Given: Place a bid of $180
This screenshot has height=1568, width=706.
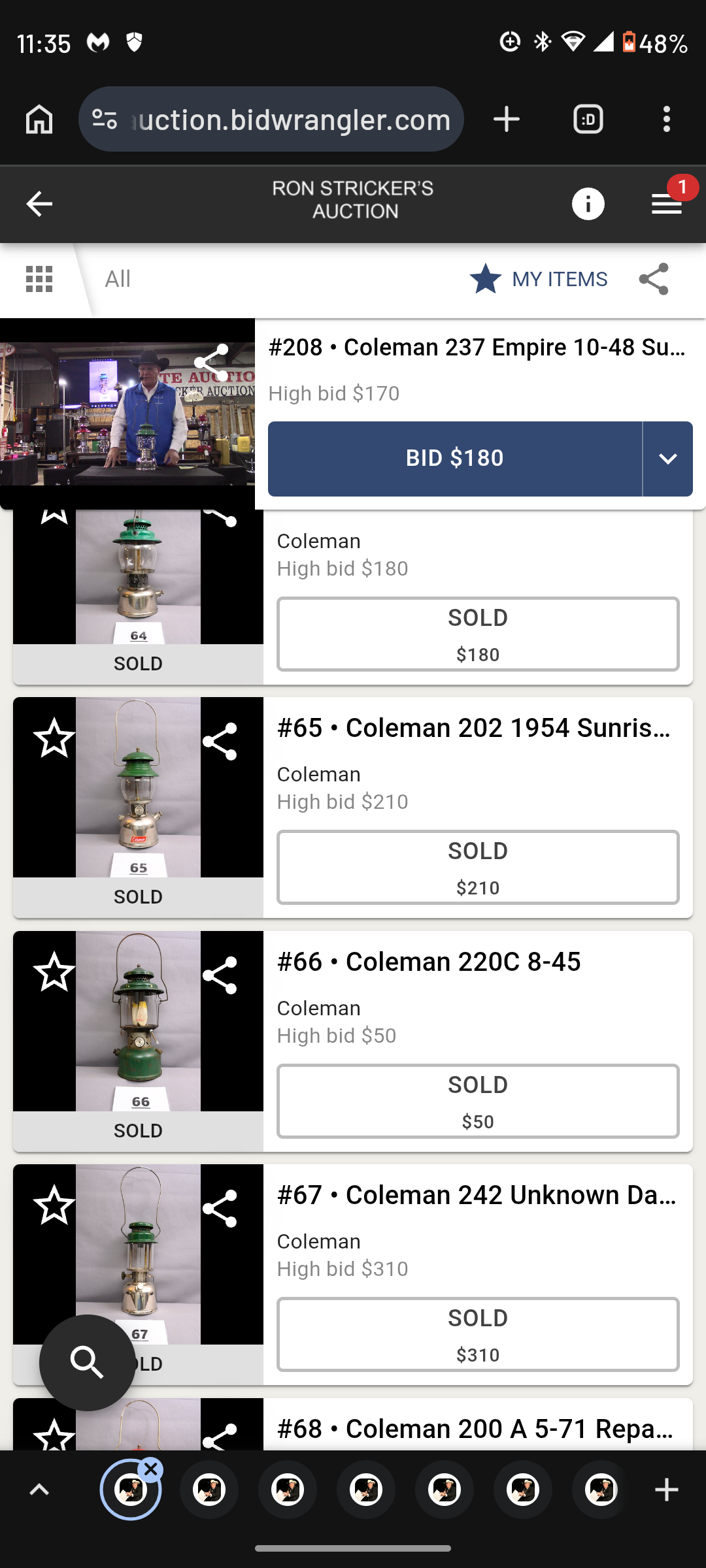Looking at the screenshot, I should tap(454, 458).
